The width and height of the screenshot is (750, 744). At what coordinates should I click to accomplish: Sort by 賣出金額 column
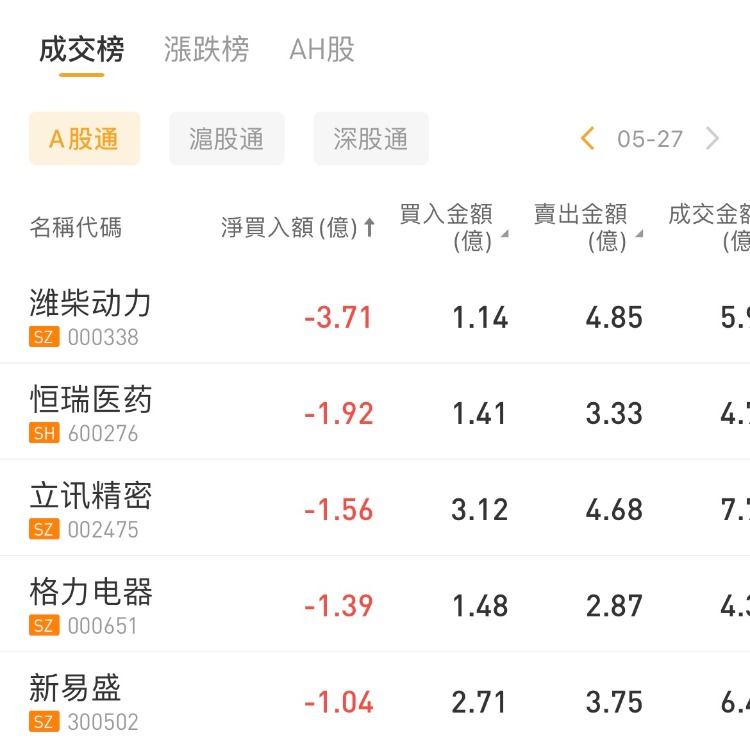(587, 227)
